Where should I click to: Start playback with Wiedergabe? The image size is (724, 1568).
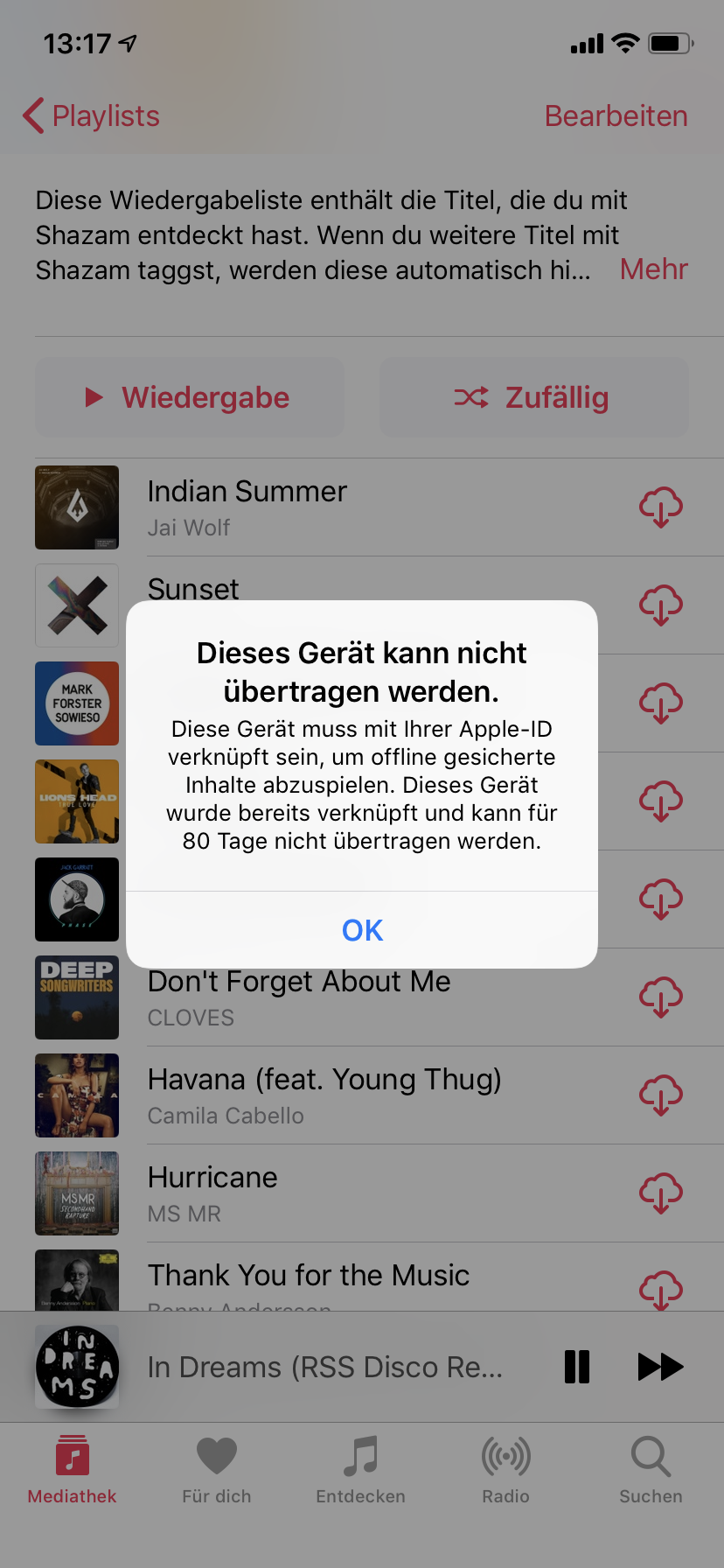pyautogui.click(x=190, y=397)
